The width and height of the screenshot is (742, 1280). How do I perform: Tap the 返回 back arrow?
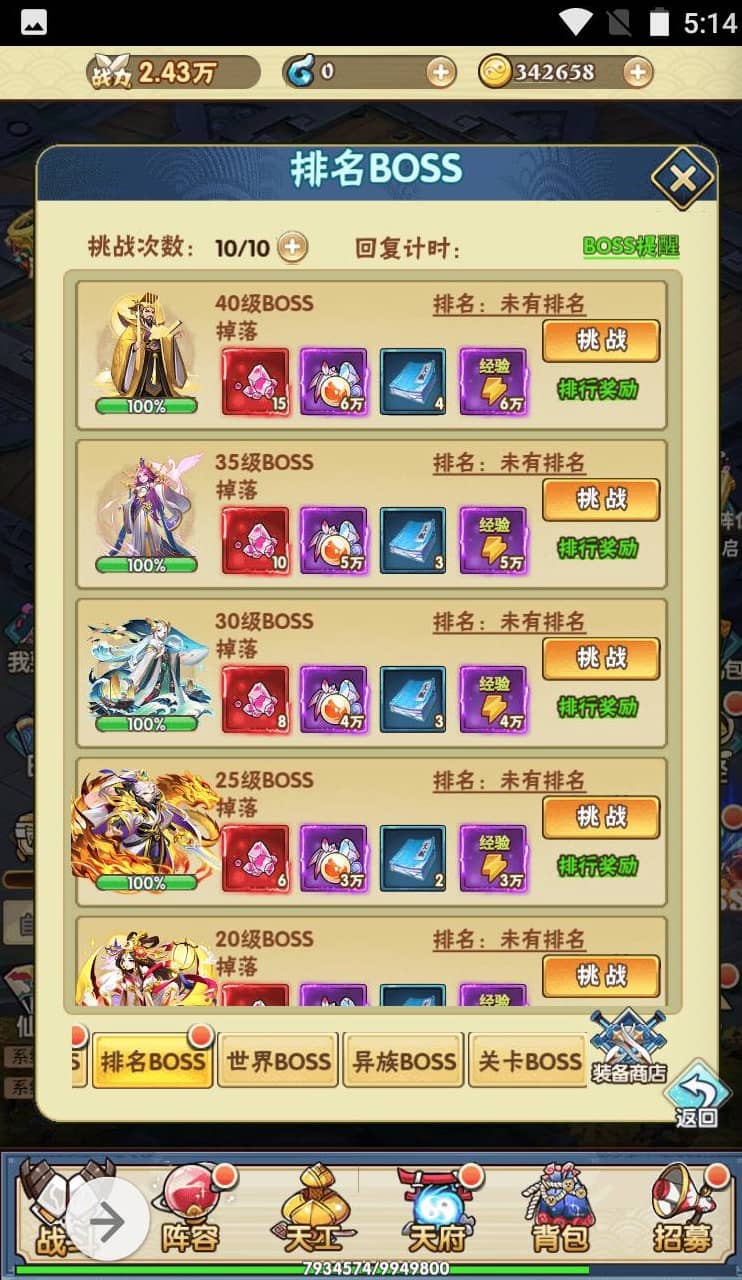(696, 1095)
